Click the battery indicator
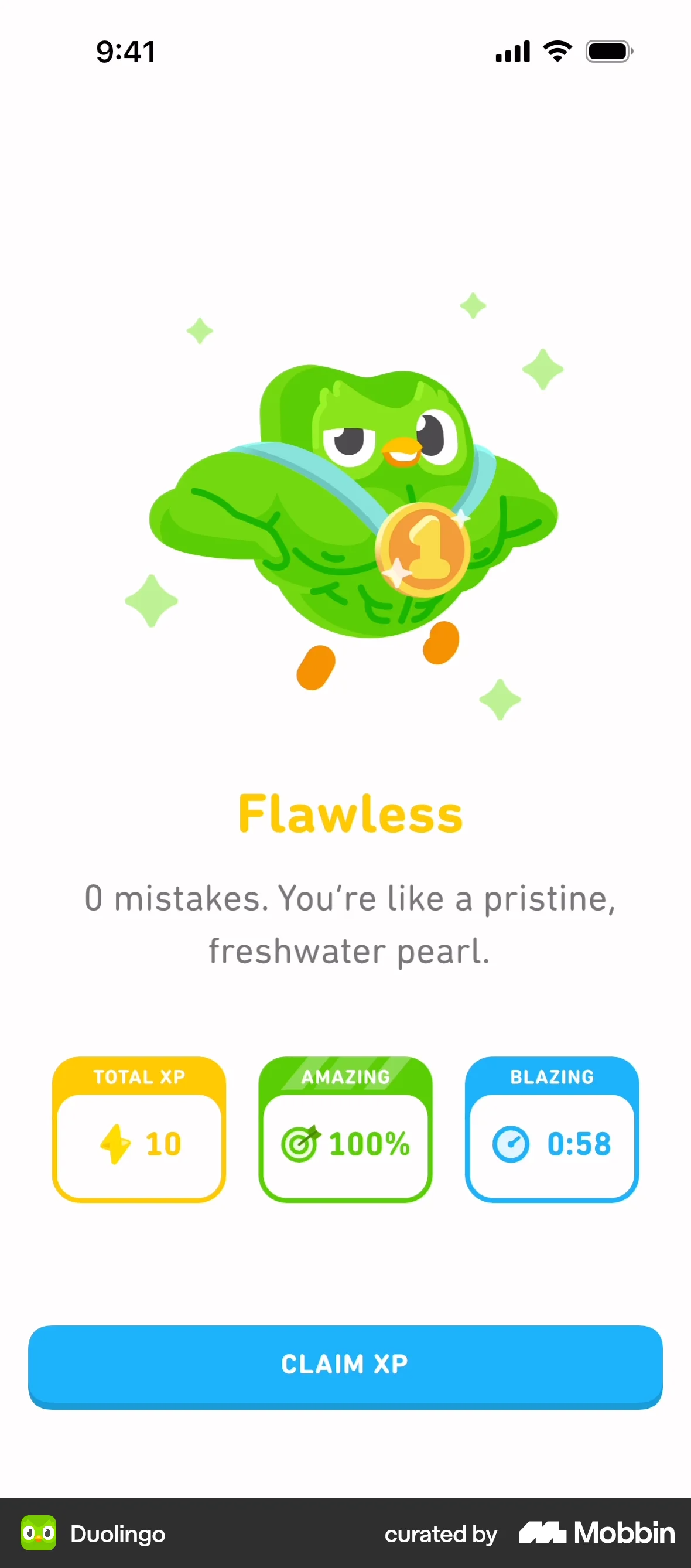Image resolution: width=691 pixels, height=1568 pixels. [607, 51]
